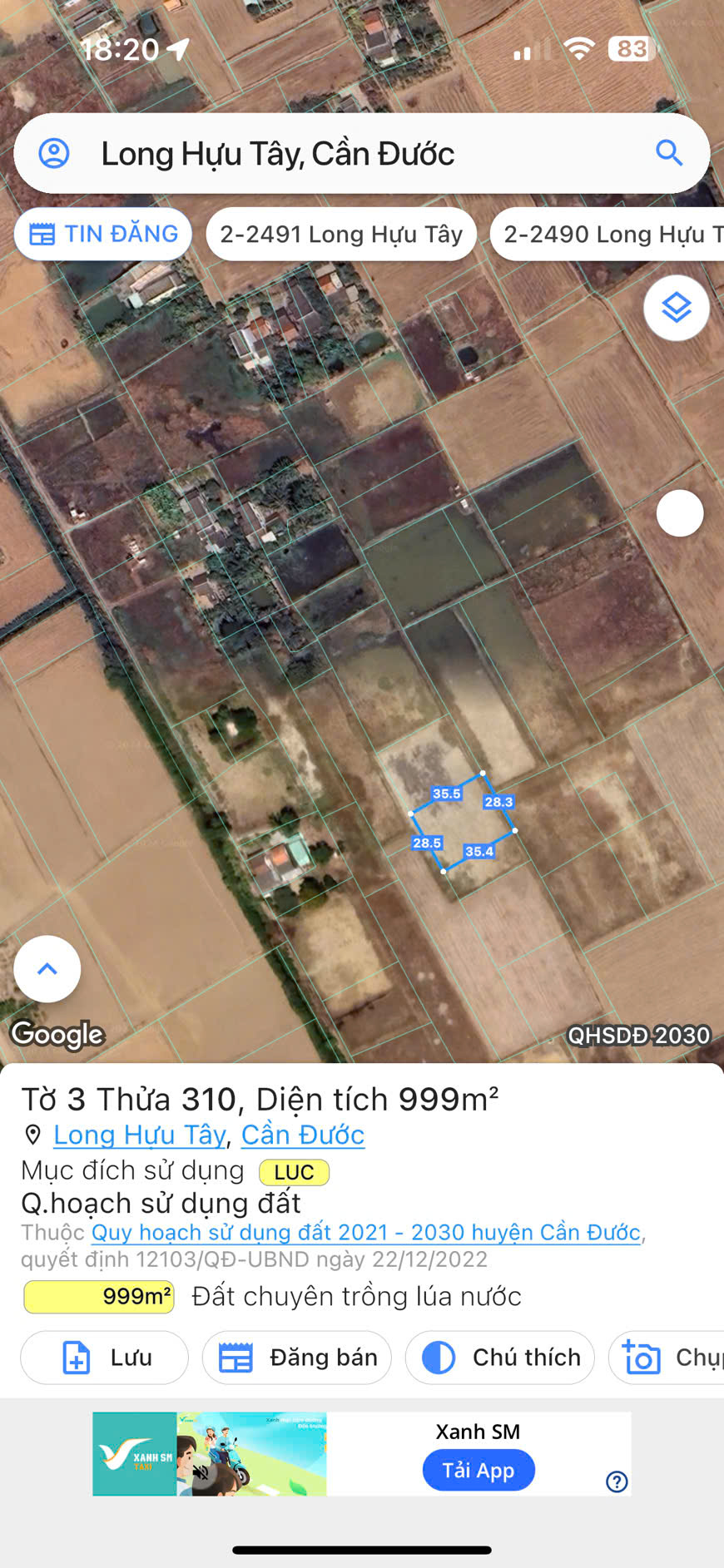Tap the calendar icon on Đăng bán button
This screenshot has width=724, height=1568.
point(236,1357)
